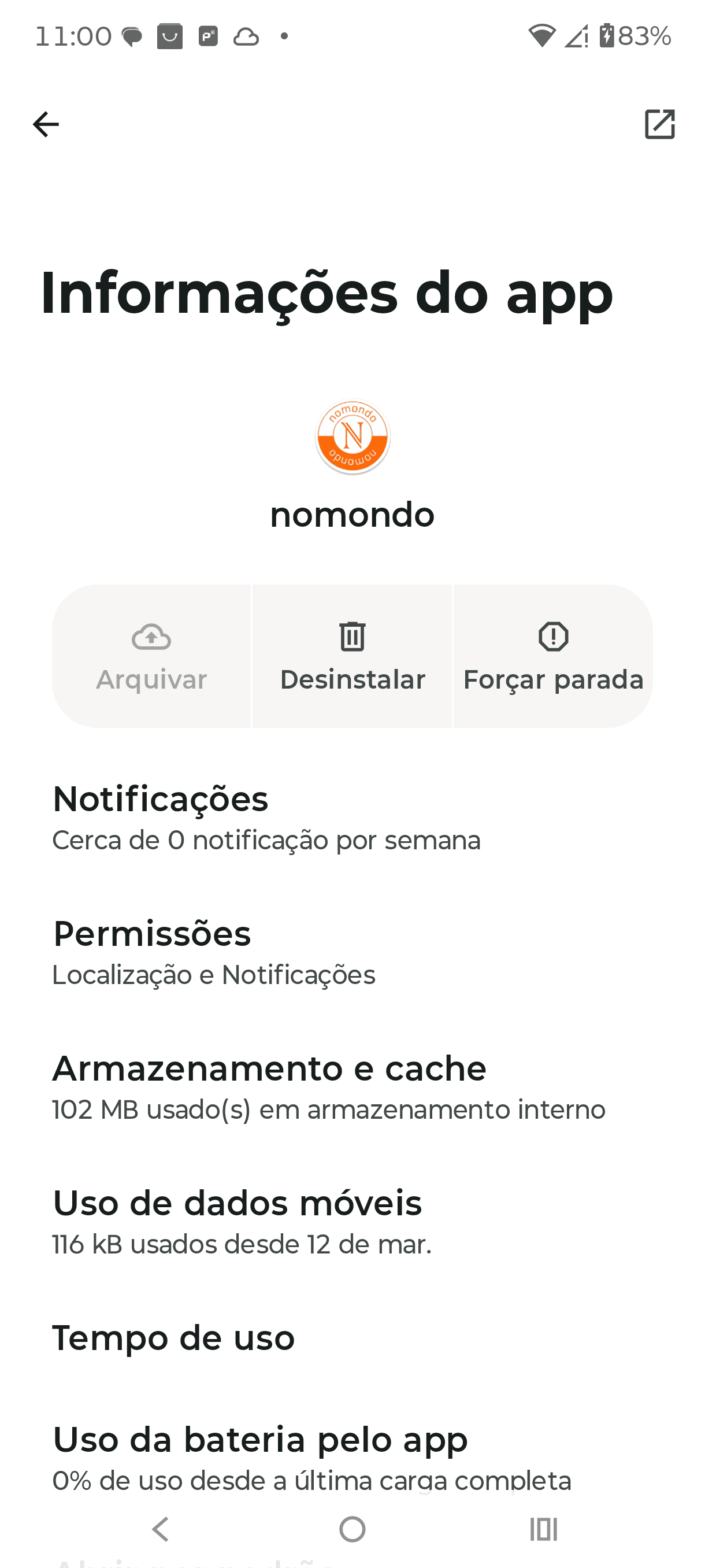Tap the nomondo circular app icon
Image resolution: width=705 pixels, height=1568 pixels.
[352, 437]
